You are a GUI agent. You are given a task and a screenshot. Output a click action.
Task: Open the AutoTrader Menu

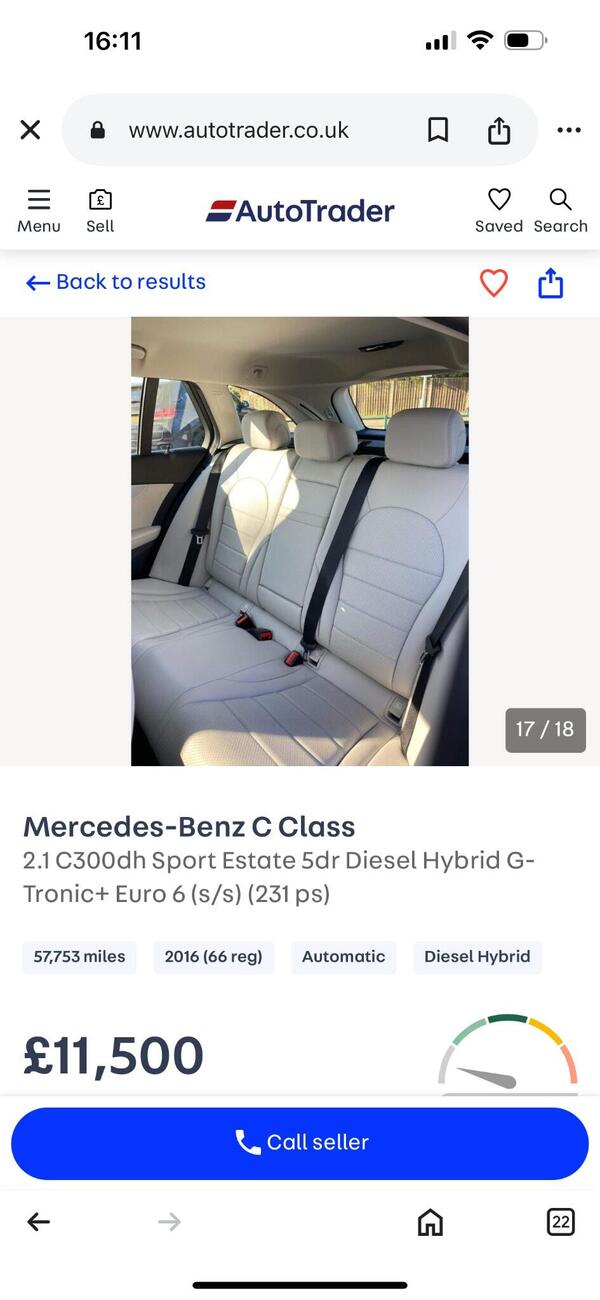(x=39, y=210)
